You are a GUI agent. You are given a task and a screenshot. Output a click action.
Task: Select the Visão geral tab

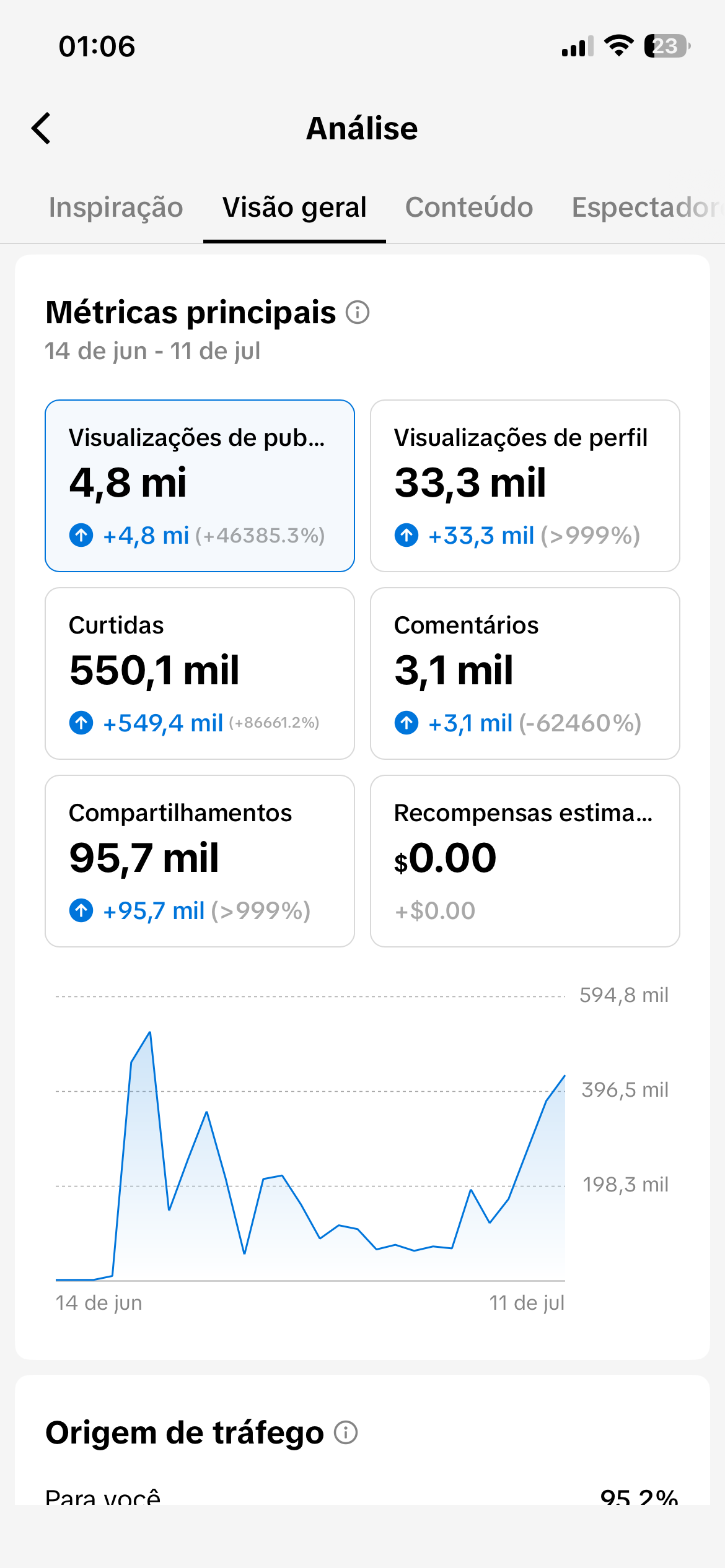coord(294,207)
